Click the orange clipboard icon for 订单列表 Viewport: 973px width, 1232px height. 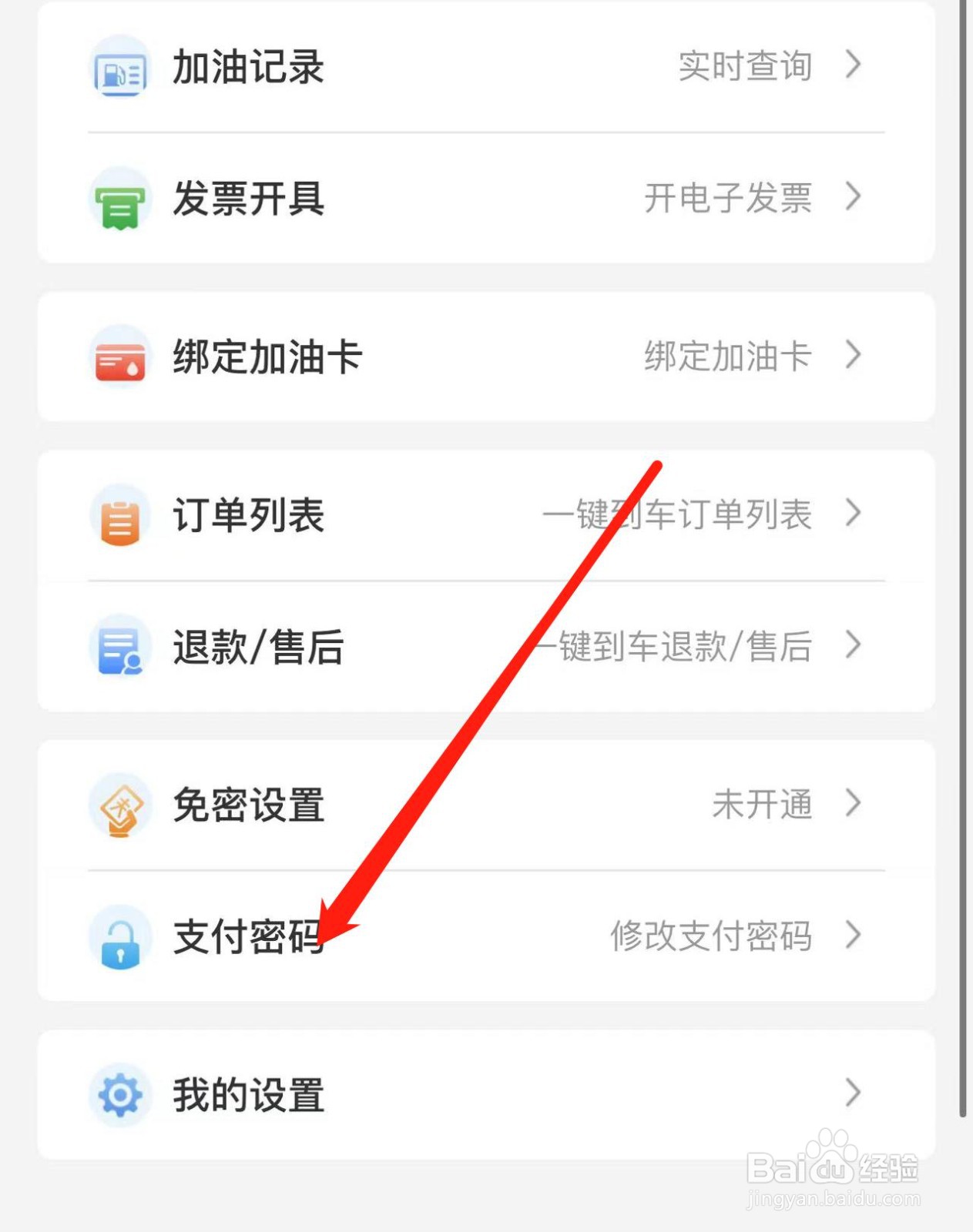[x=119, y=516]
